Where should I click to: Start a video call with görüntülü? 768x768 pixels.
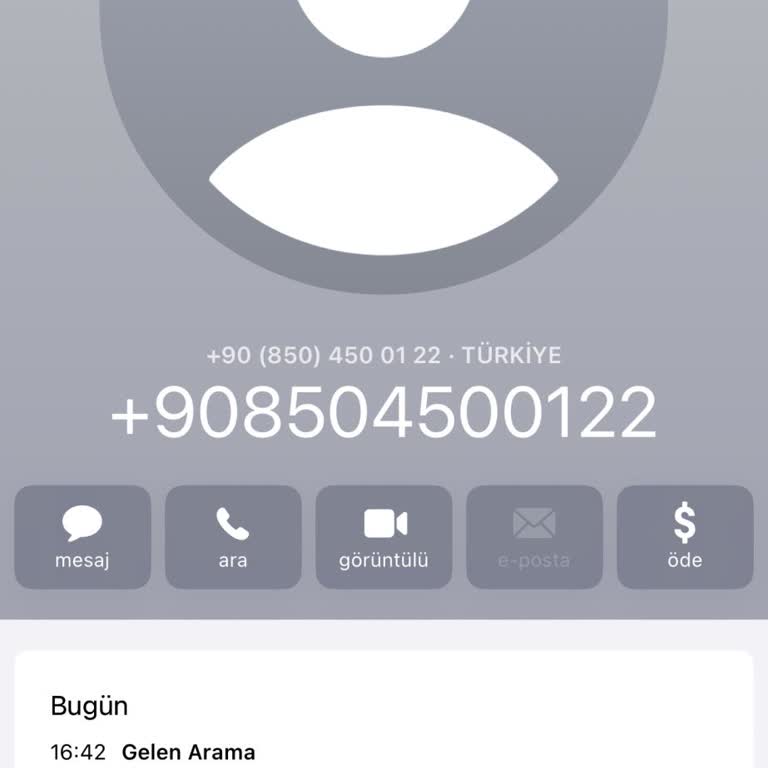[x=384, y=537]
